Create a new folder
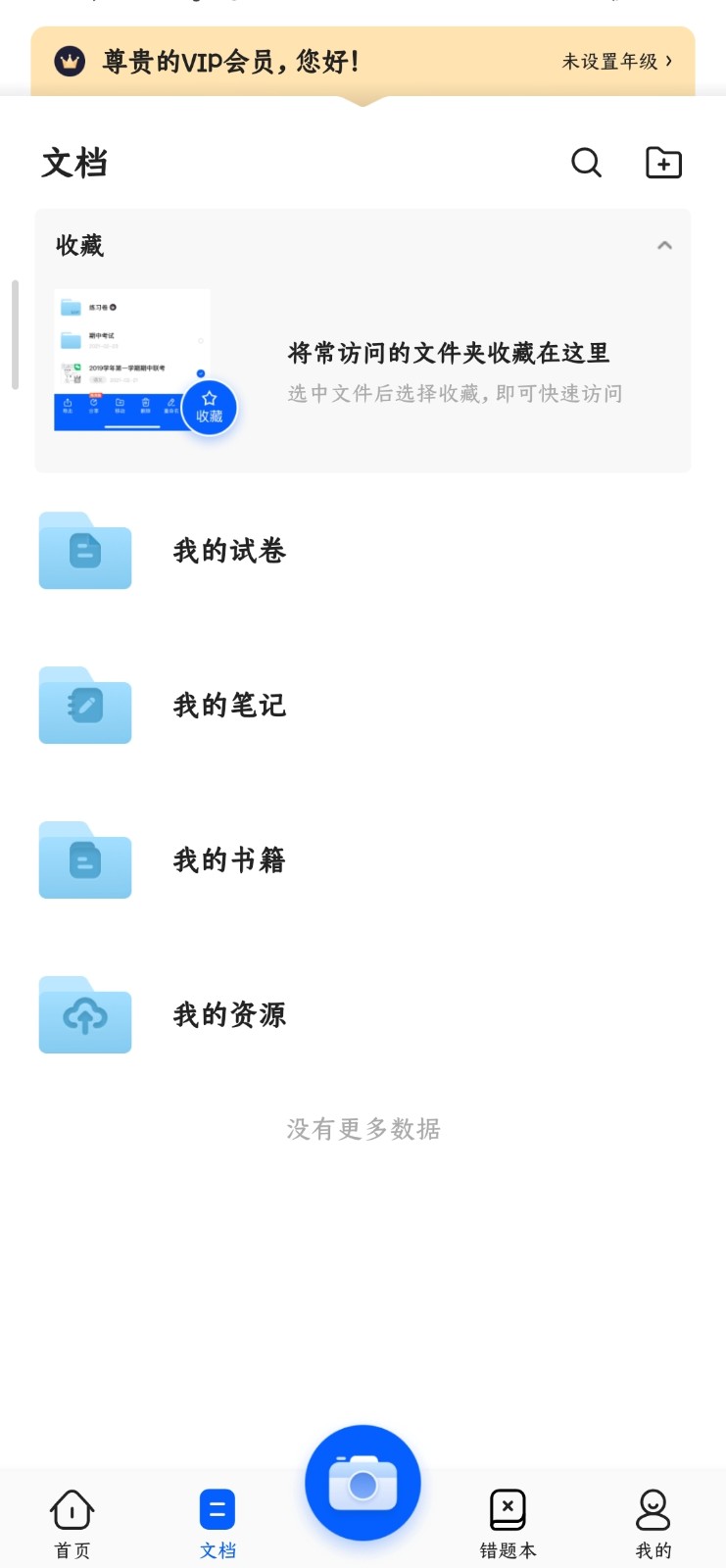The image size is (726, 1568). 663,163
